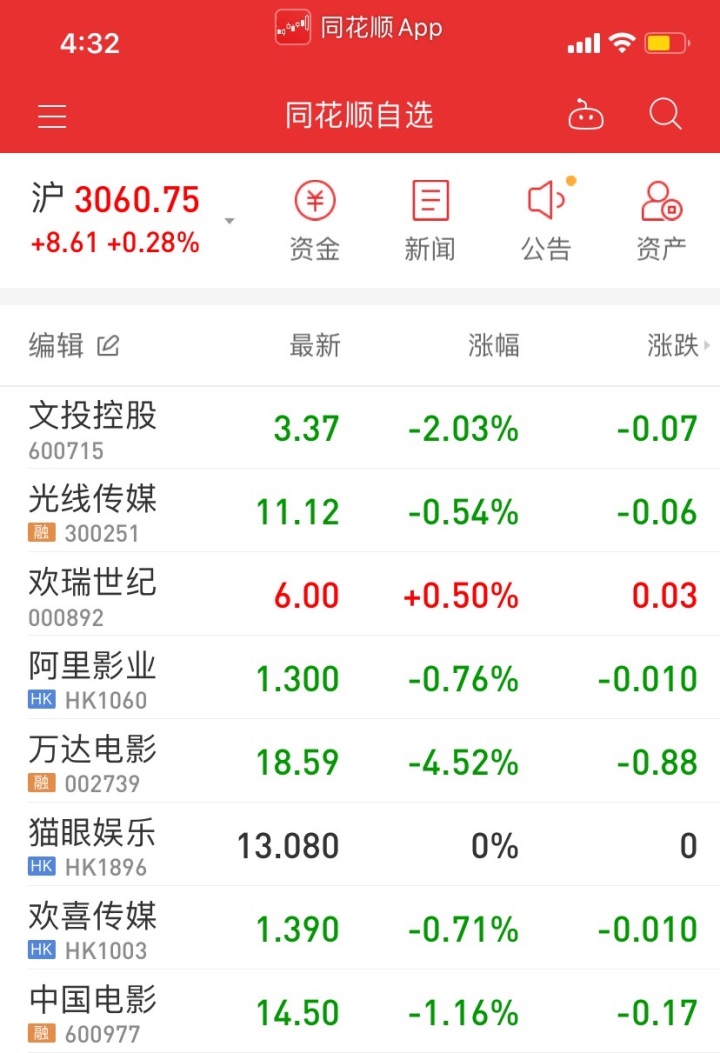
Task: Open the 资产 assets shortcut
Action: [x=661, y=221]
